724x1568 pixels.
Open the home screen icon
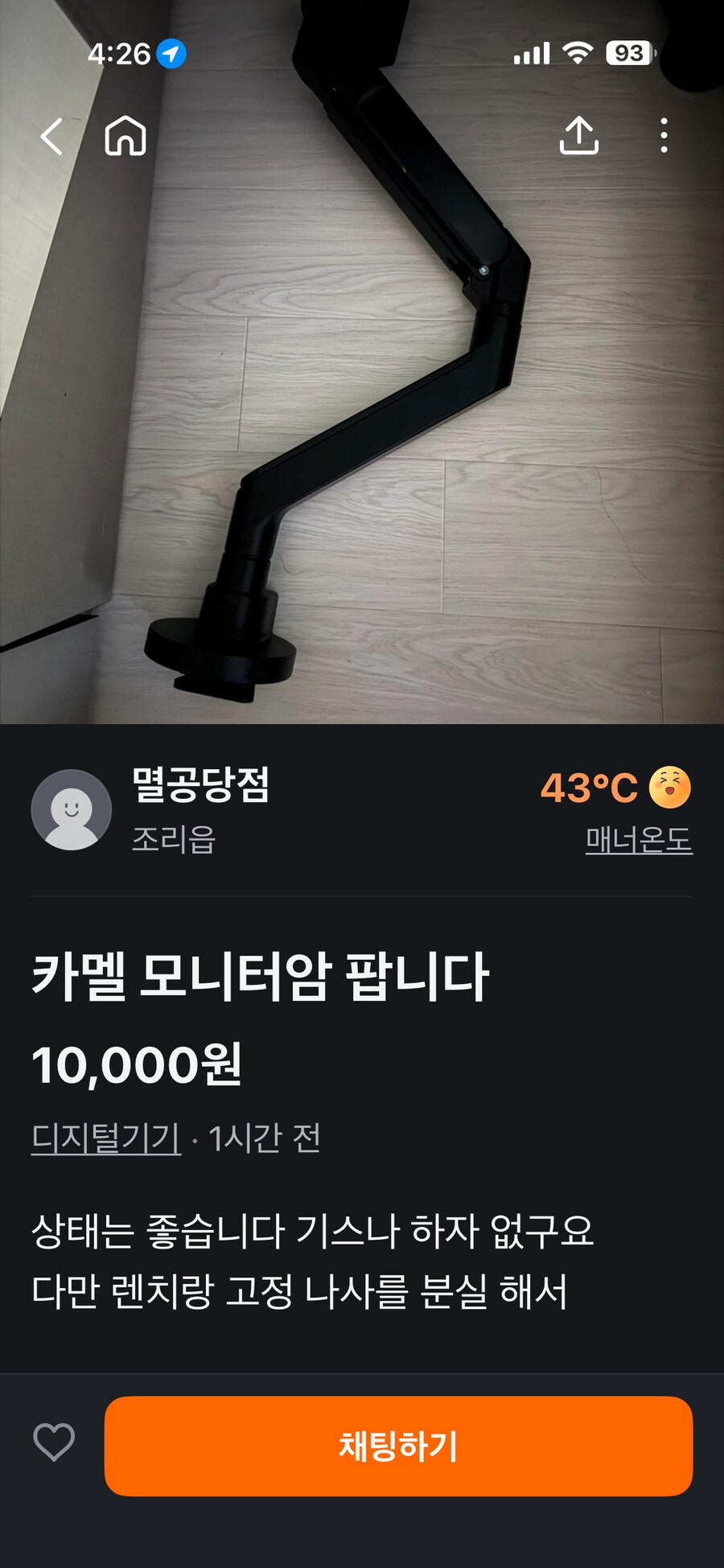(x=125, y=137)
